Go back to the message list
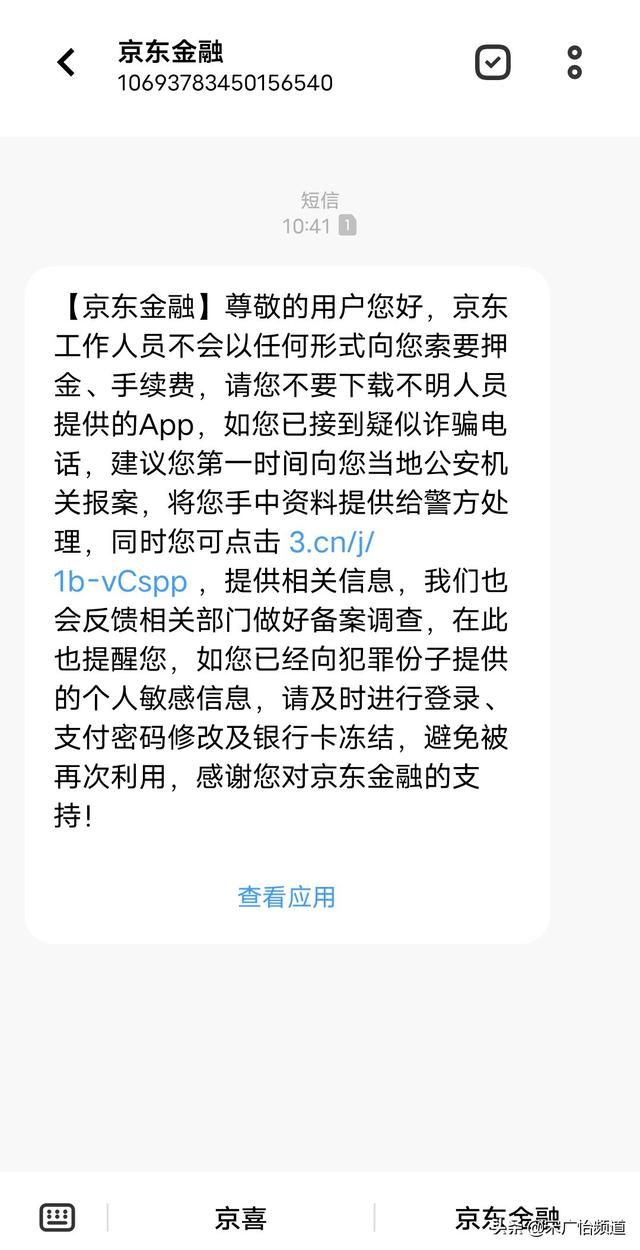 pos(66,62)
